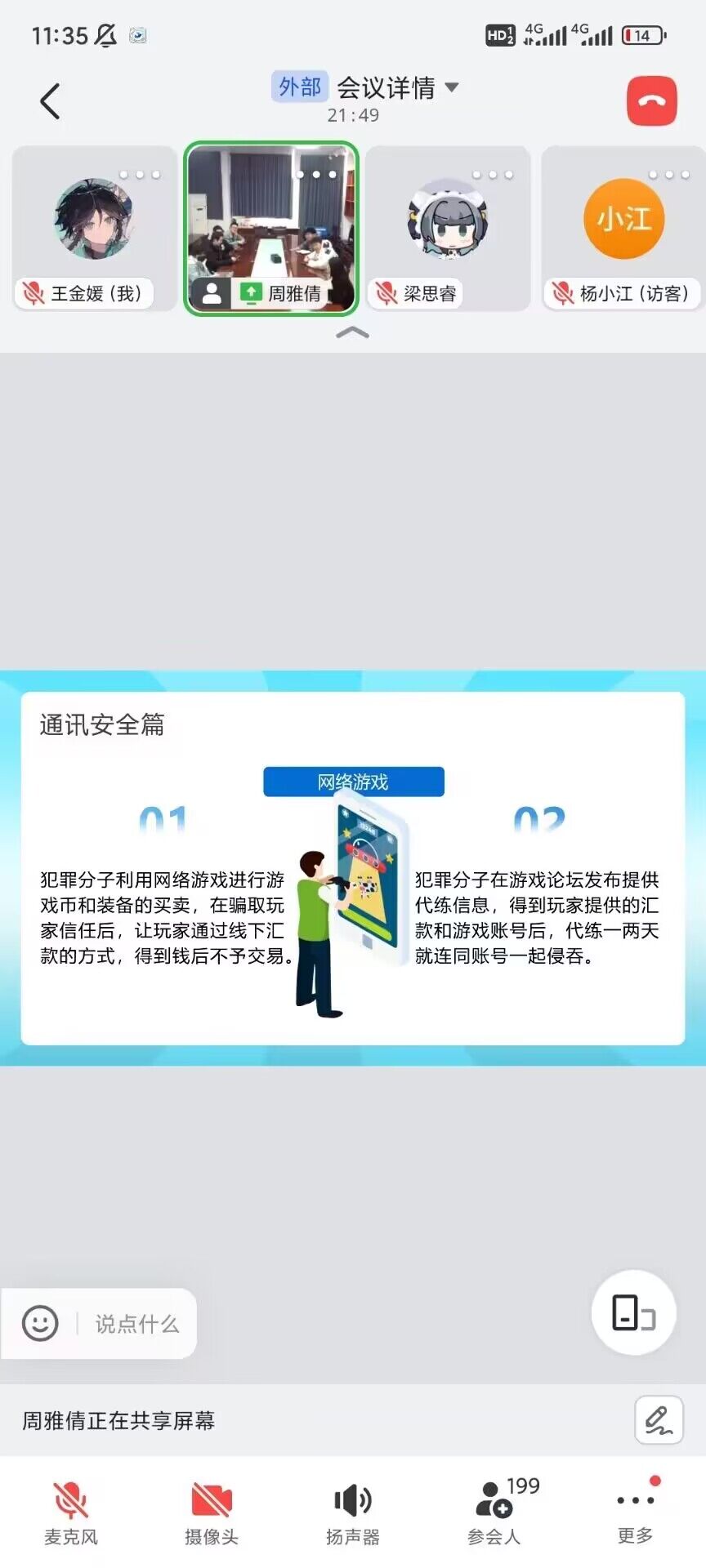Screen dimensions: 706x1568
Task: Open 杨小江 (访客) participant tile
Action: 623,229
